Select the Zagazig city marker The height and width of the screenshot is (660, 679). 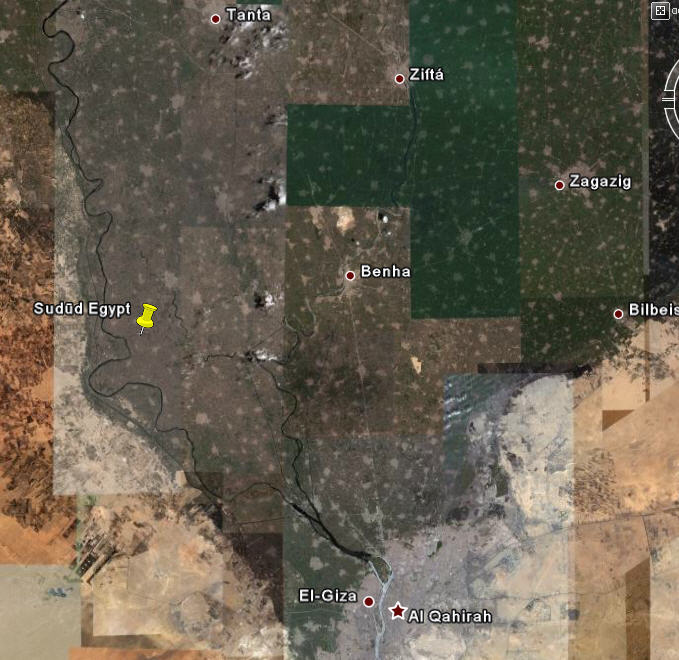click(x=559, y=185)
